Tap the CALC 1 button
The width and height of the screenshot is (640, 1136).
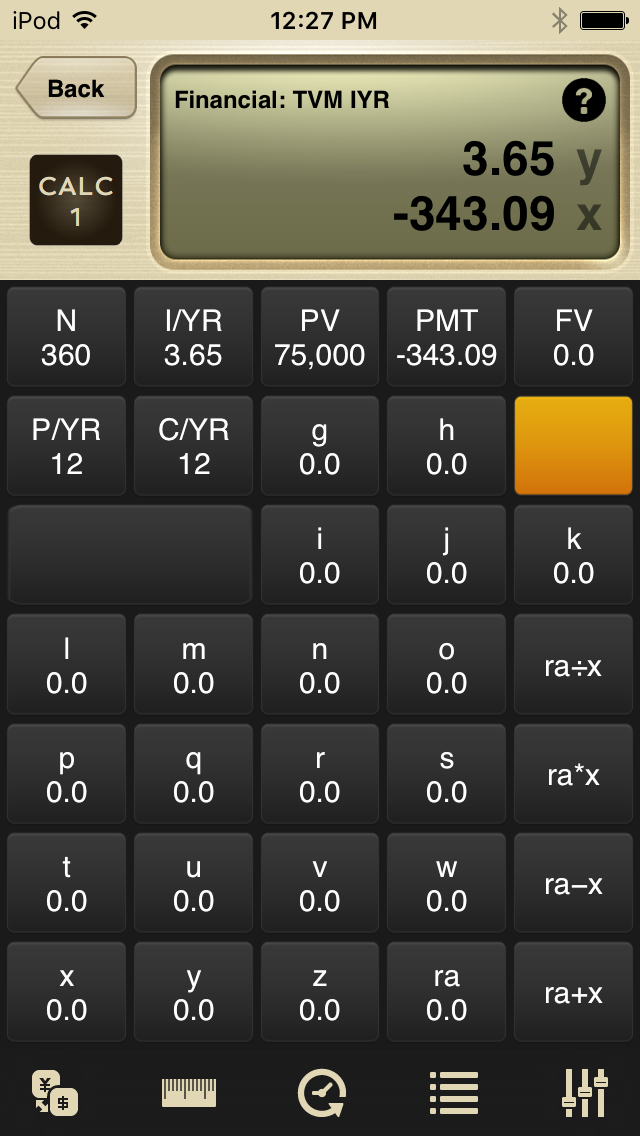76,200
